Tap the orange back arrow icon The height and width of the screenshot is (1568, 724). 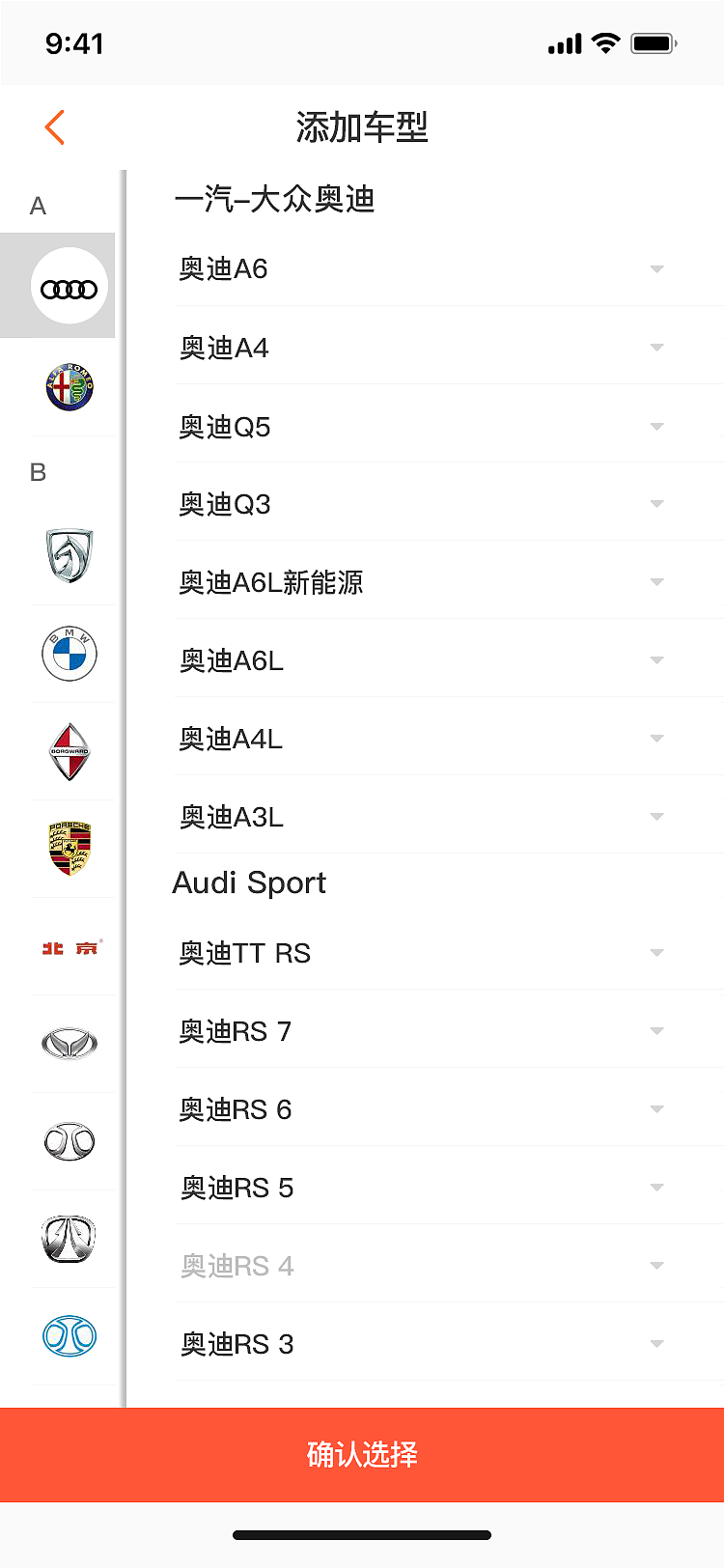(54, 126)
